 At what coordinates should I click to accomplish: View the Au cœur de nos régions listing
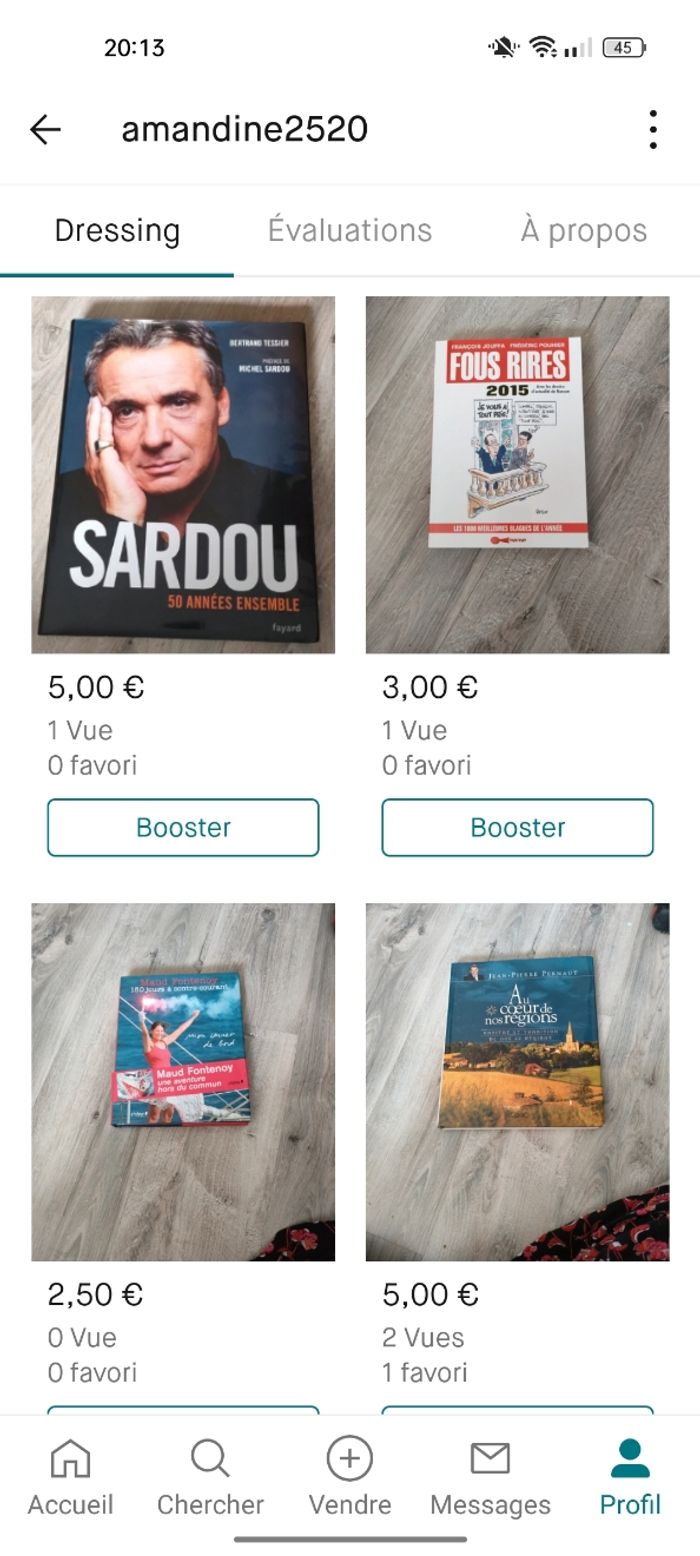point(517,1081)
